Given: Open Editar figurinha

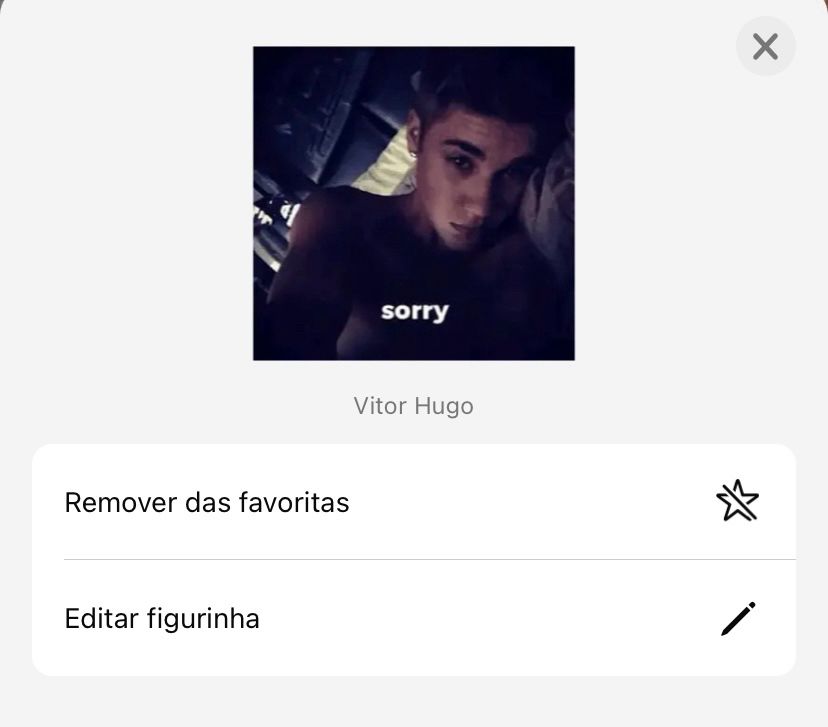Looking at the screenshot, I should 413,619.
